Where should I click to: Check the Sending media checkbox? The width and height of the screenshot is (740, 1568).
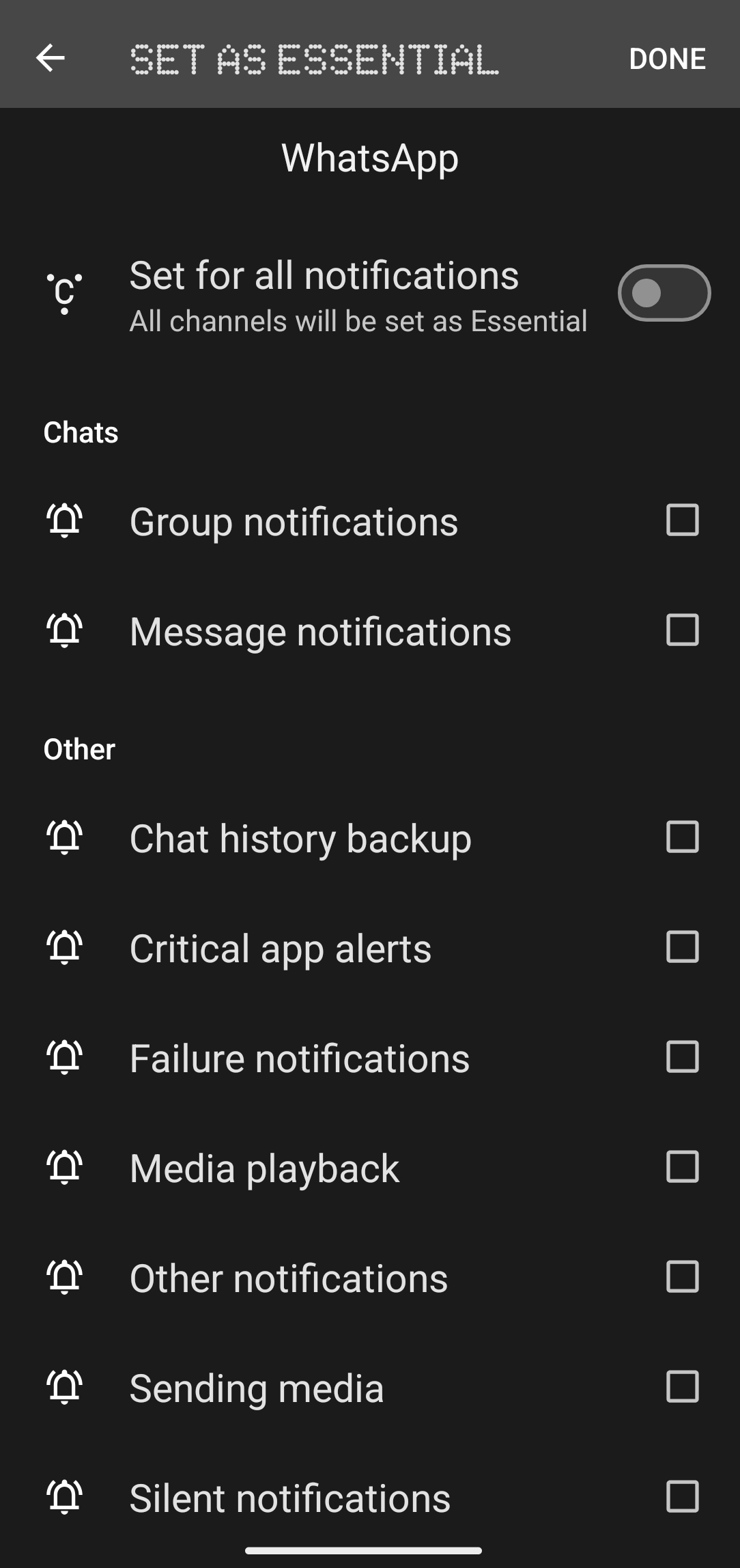(x=682, y=1388)
